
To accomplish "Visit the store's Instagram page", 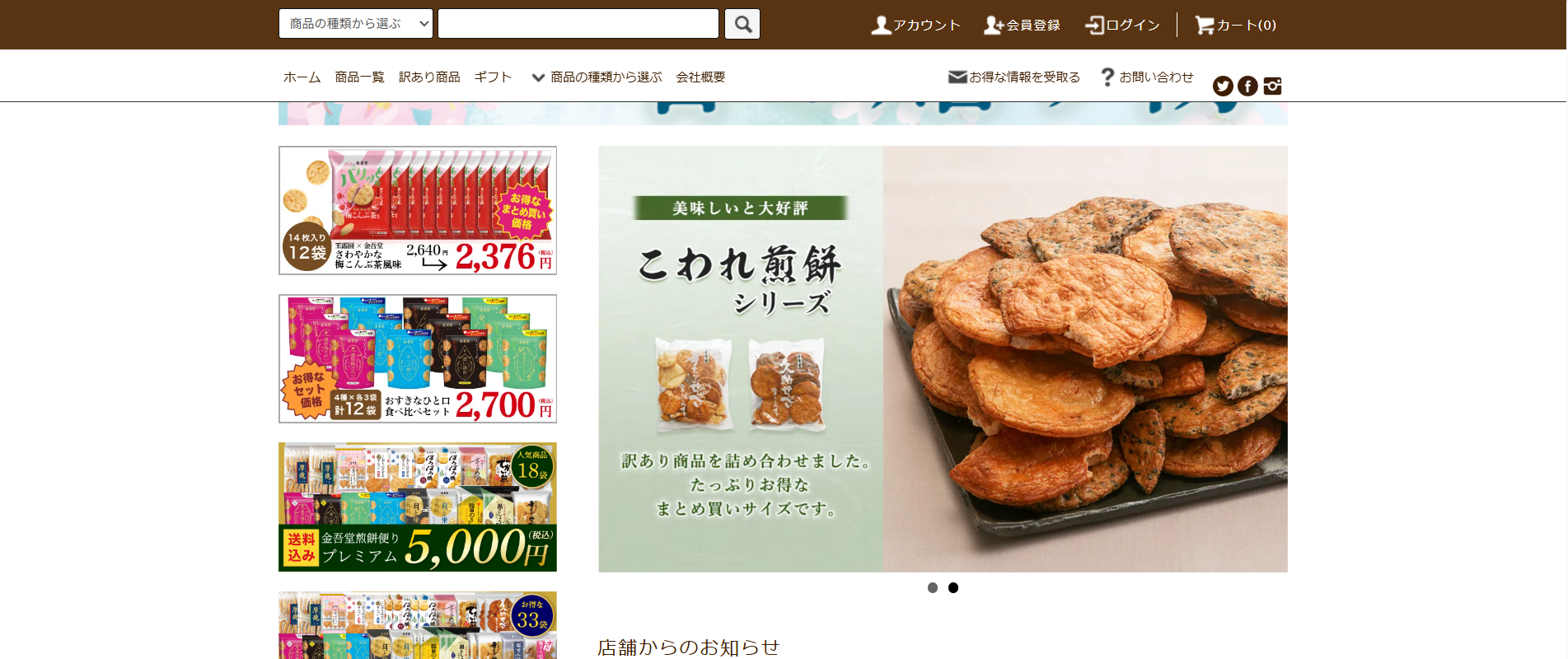I will 1272,86.
